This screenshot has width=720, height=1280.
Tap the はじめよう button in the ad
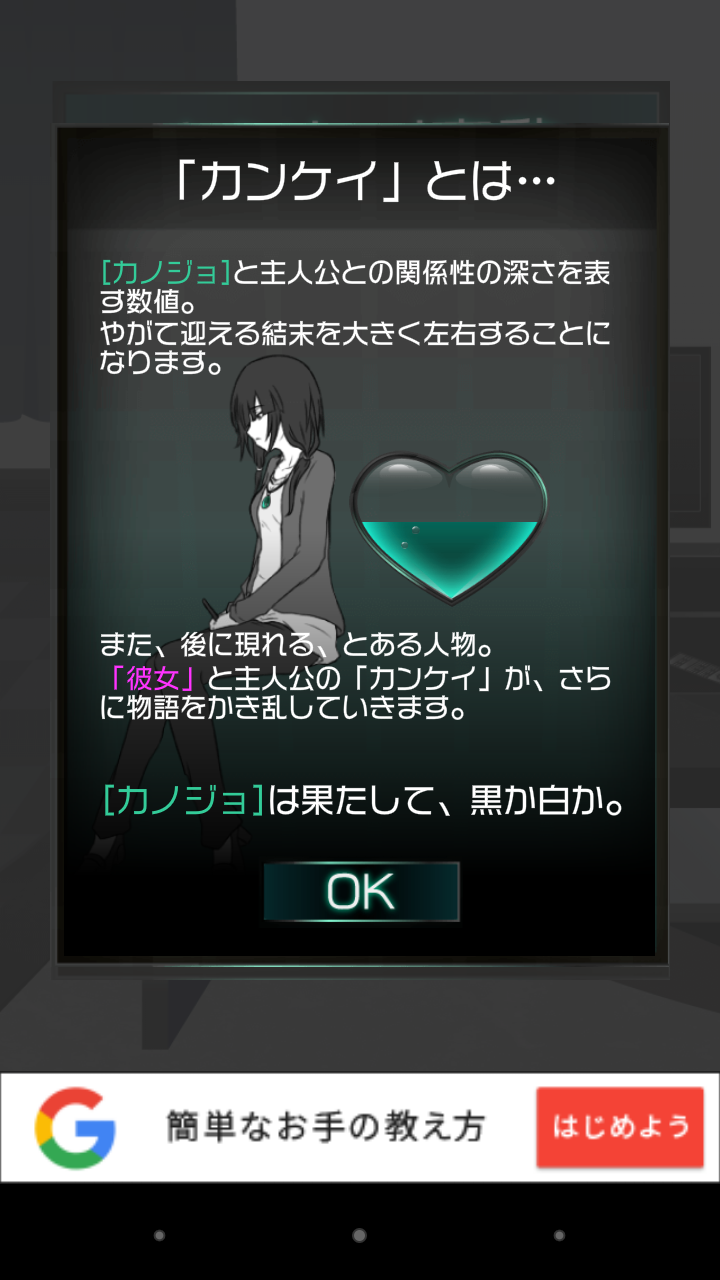tap(620, 1127)
